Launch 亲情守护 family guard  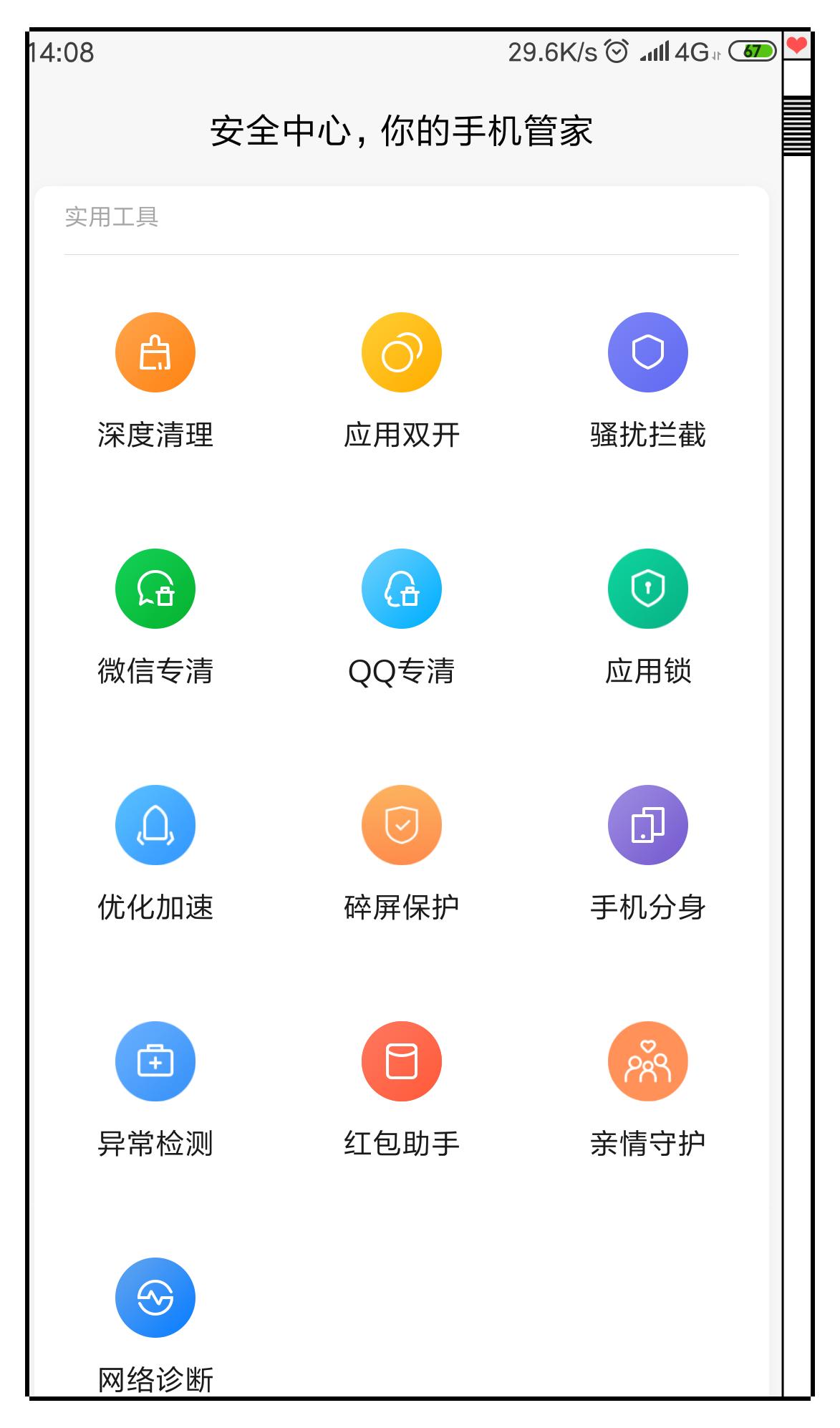[x=648, y=1061]
